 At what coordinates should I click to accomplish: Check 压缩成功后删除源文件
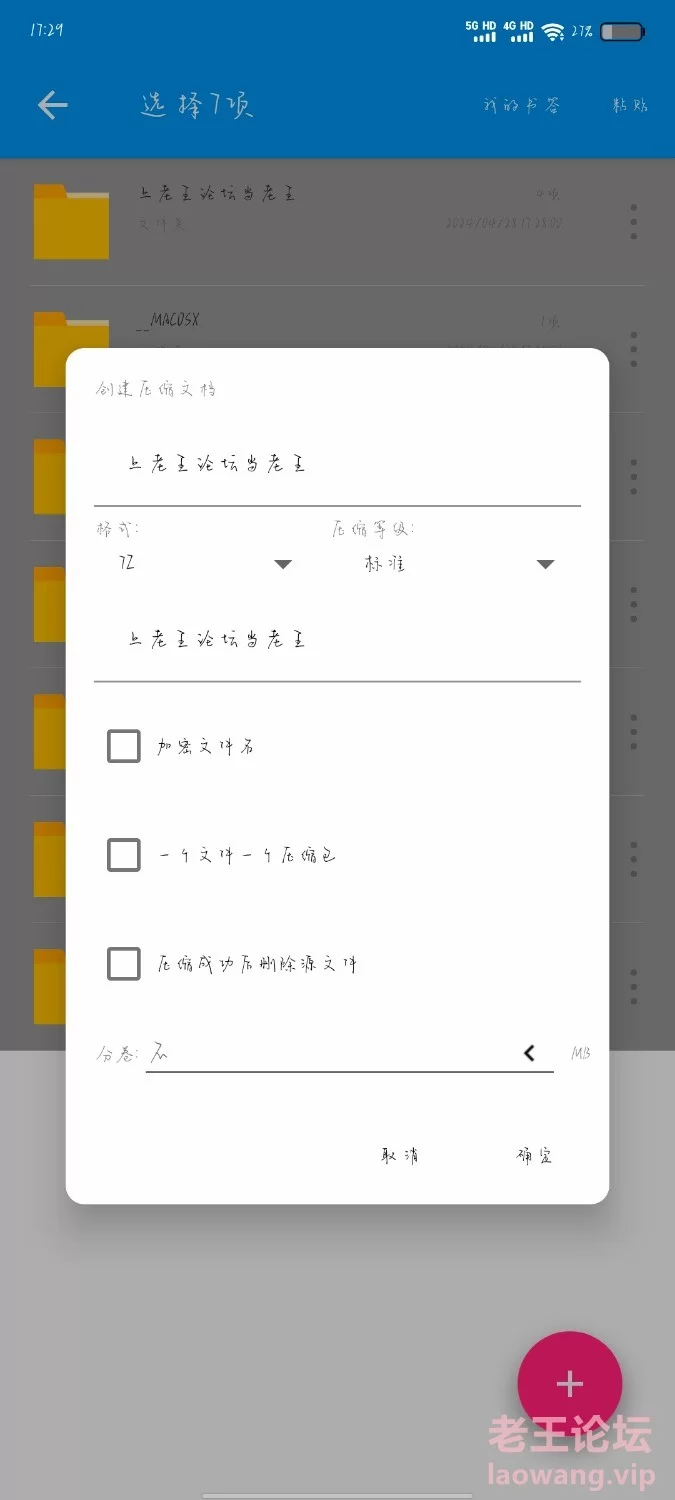[x=124, y=964]
